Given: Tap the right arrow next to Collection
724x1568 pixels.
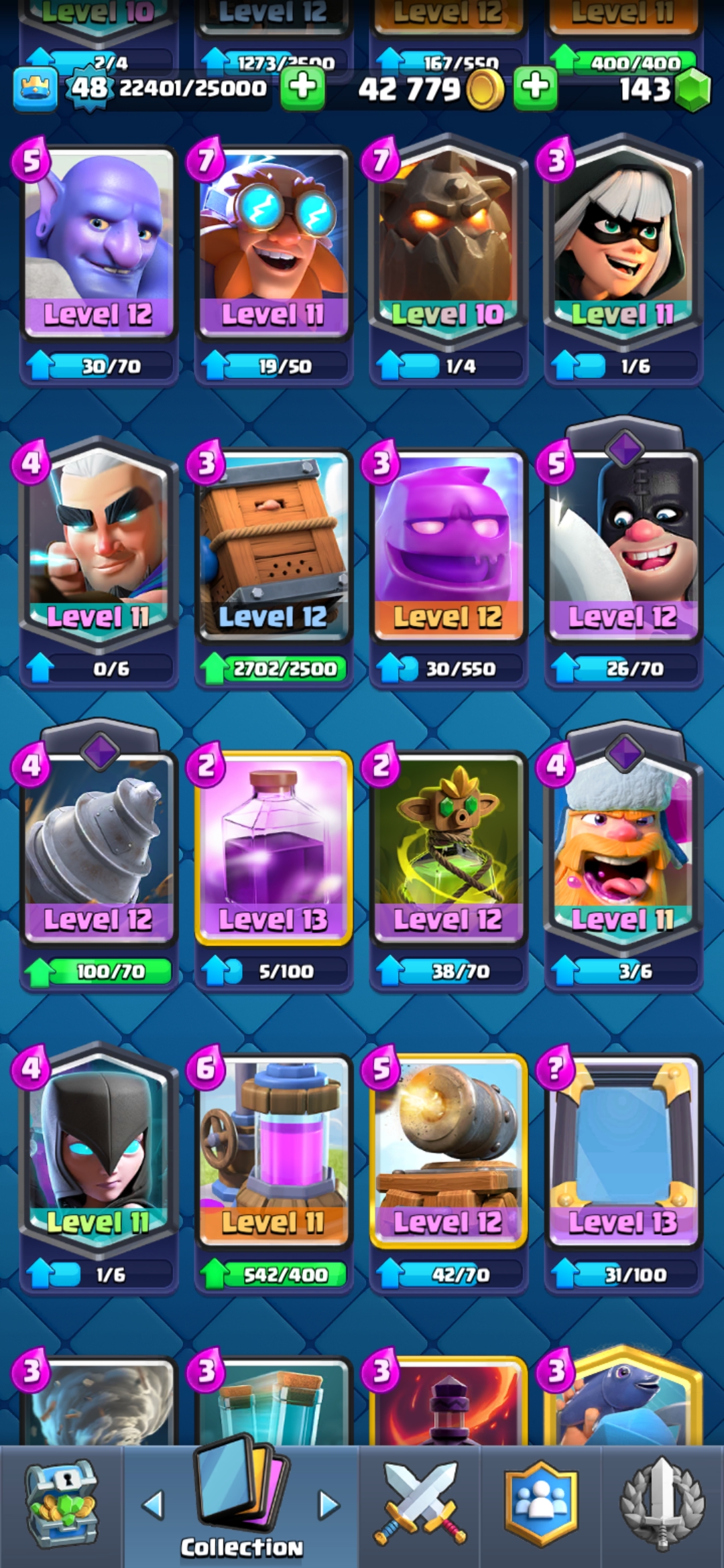Looking at the screenshot, I should point(328,1505).
